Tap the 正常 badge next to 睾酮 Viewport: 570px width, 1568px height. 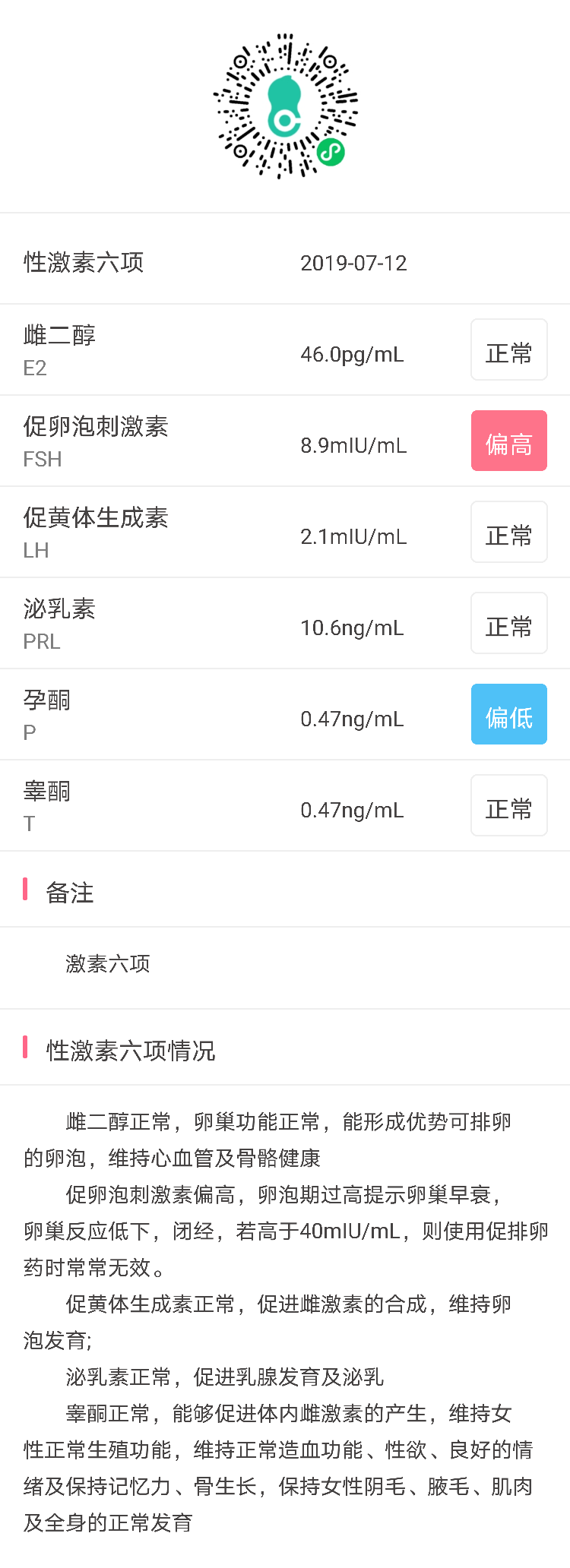click(x=508, y=805)
